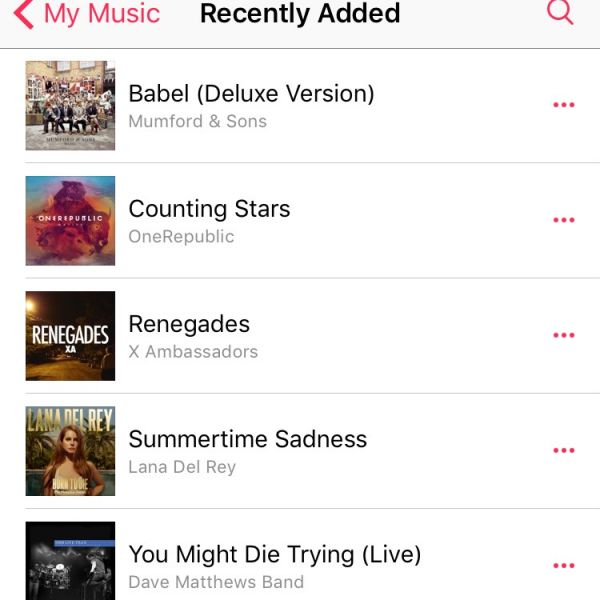The width and height of the screenshot is (600, 600).
Task: Open more options for Renegades
Action: (564, 335)
